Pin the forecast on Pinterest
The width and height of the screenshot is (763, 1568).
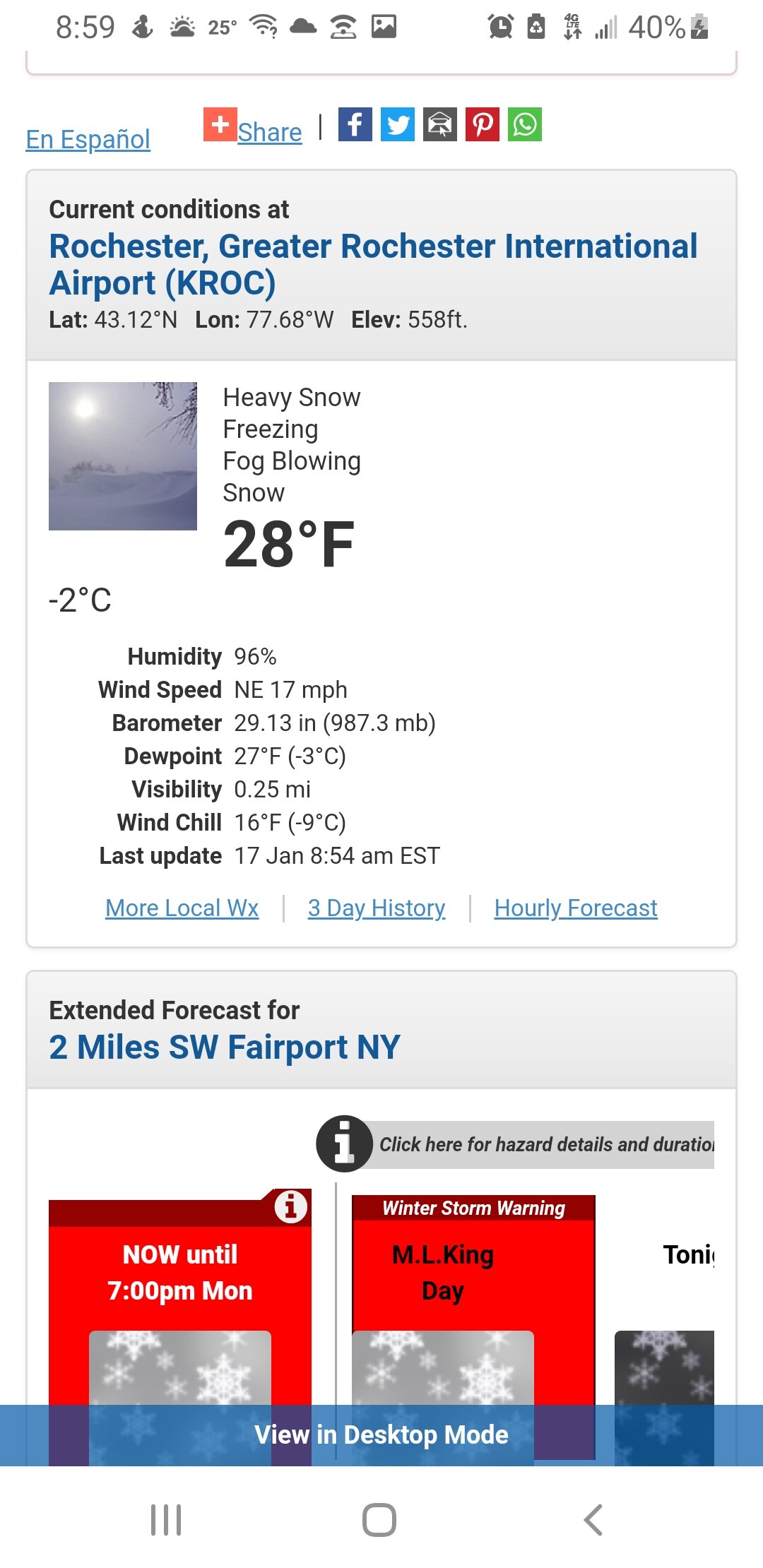[483, 124]
